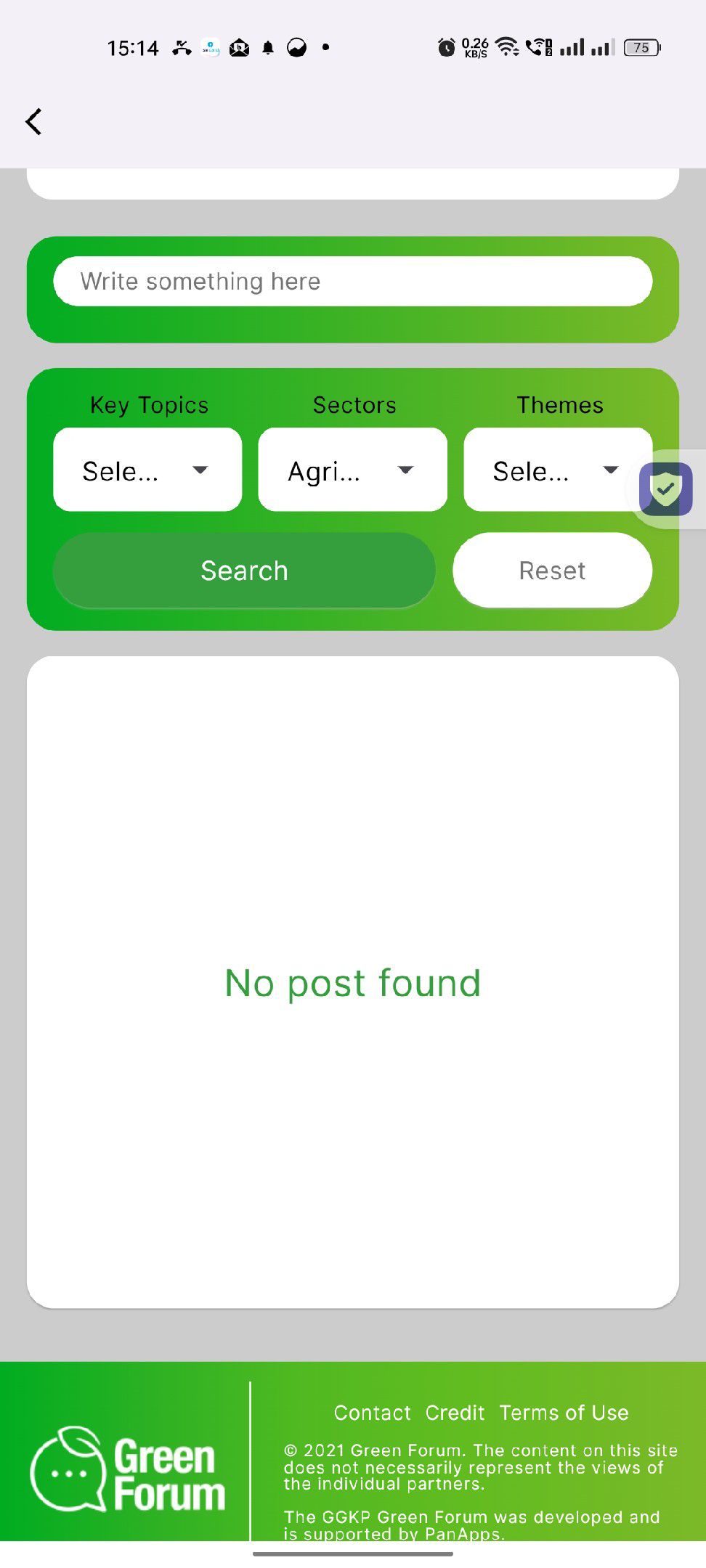Screen dimensions: 706x1568
Task: View the Terms of Use
Action: [564, 1413]
